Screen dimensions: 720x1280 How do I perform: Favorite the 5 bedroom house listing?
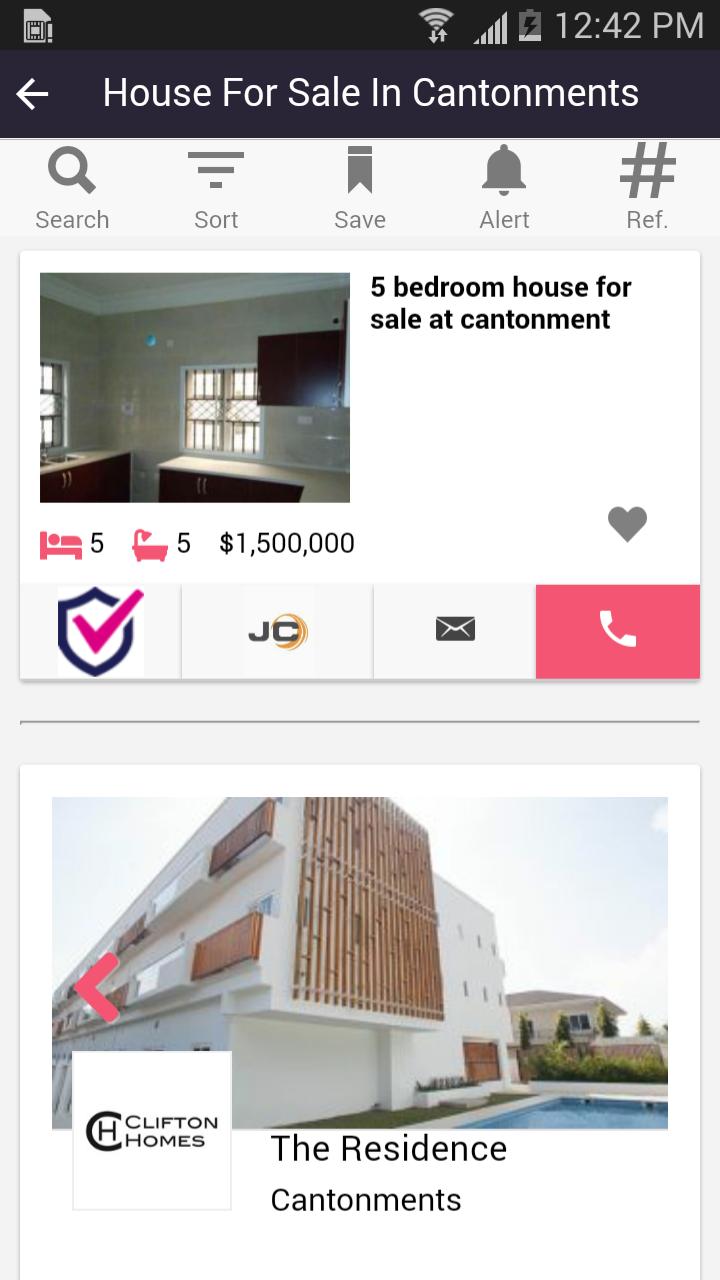627,523
